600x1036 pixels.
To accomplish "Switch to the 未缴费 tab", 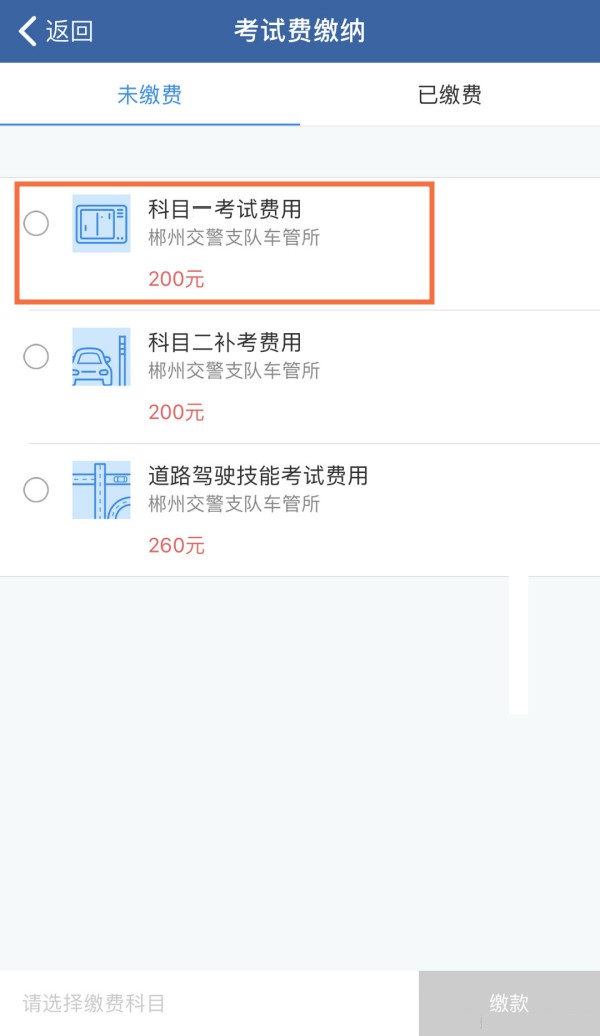I will click(x=150, y=96).
